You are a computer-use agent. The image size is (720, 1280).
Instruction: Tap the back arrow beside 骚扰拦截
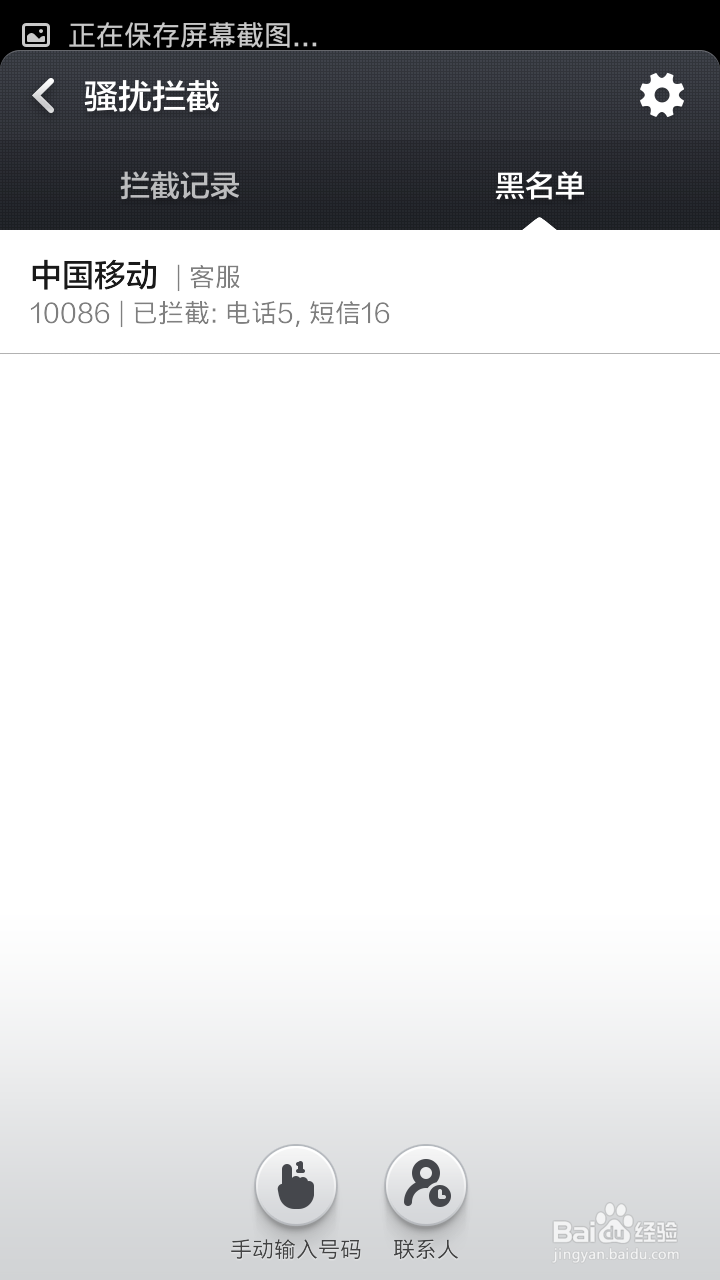tap(42, 96)
